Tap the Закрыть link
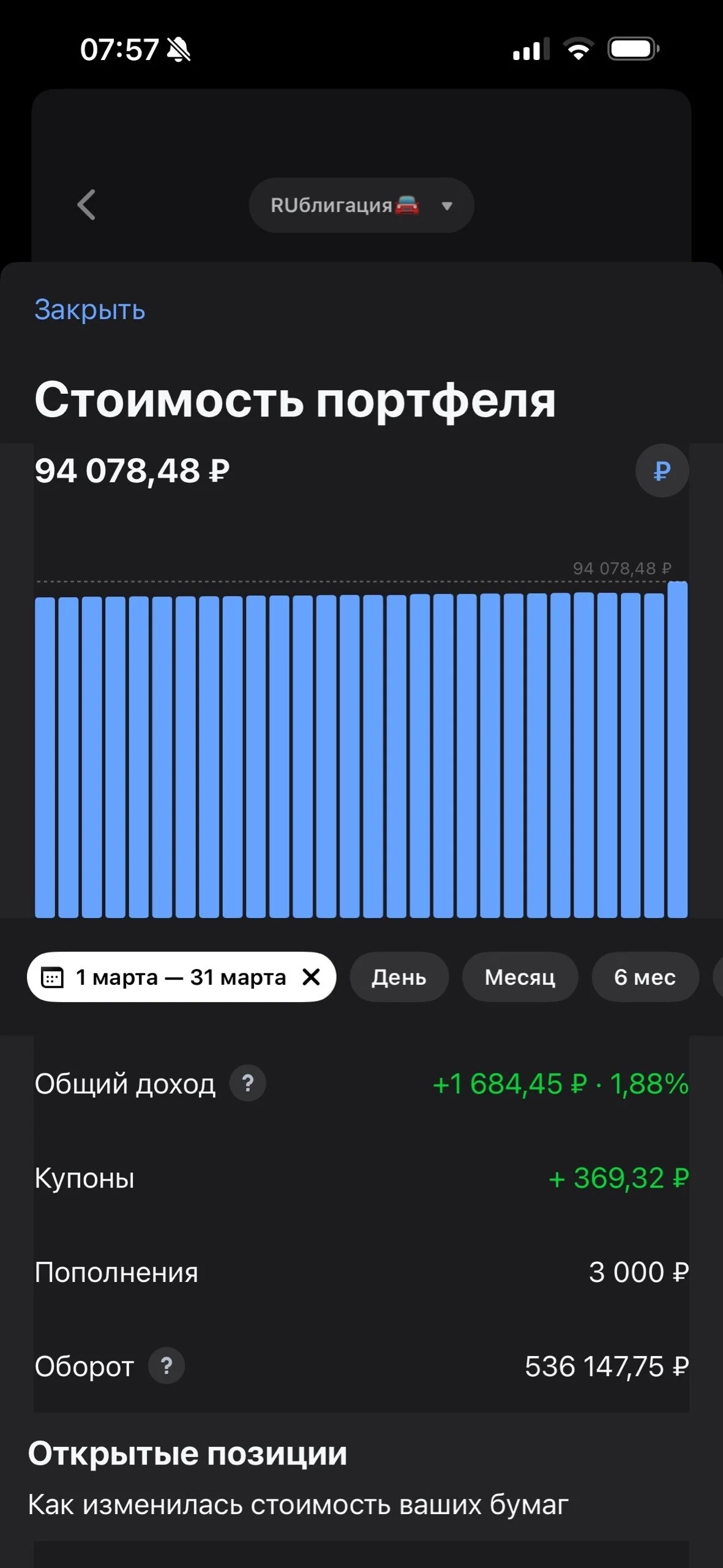 pyautogui.click(x=90, y=310)
